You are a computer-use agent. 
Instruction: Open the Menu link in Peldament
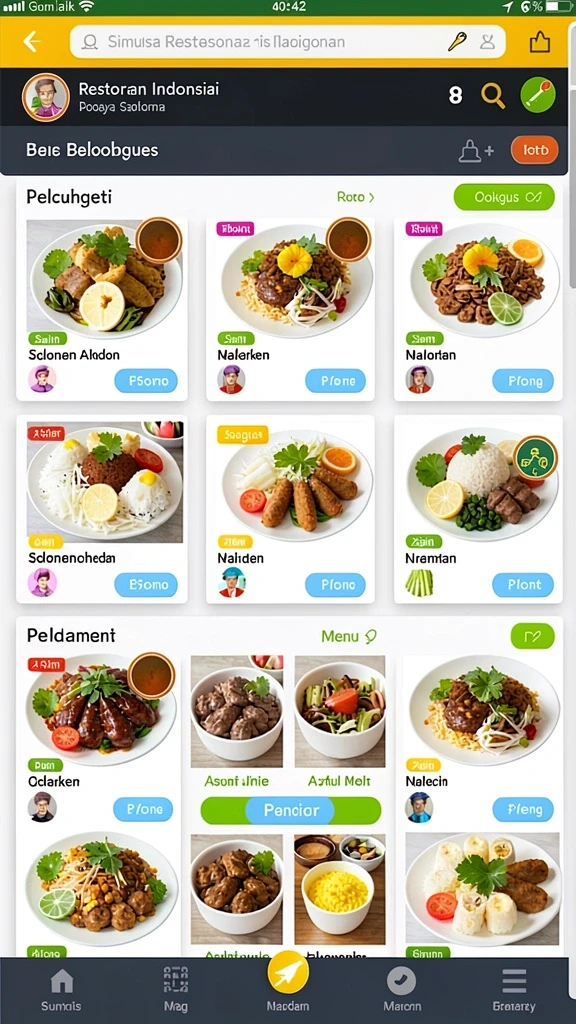point(349,636)
